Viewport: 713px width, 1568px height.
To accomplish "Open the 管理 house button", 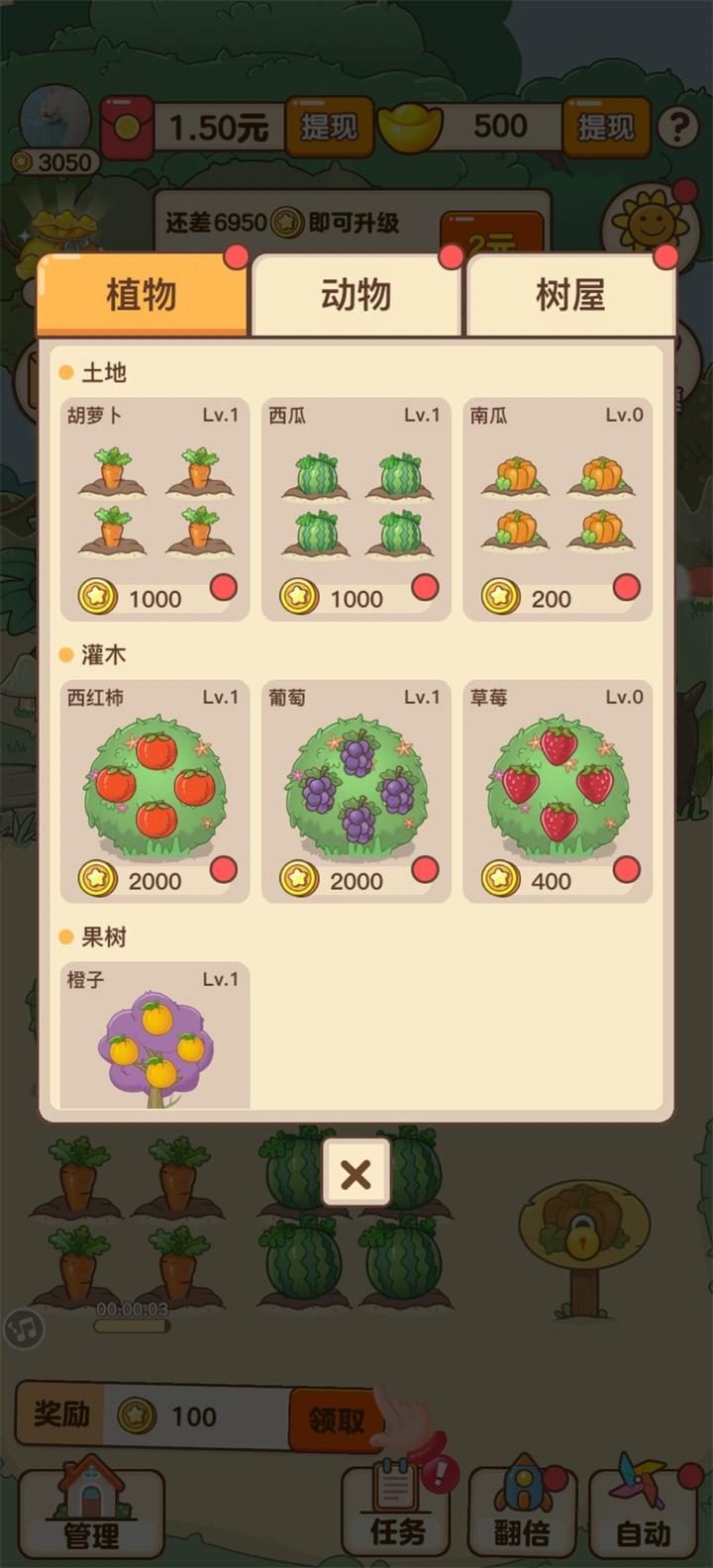I will pyautogui.click(x=91, y=1511).
